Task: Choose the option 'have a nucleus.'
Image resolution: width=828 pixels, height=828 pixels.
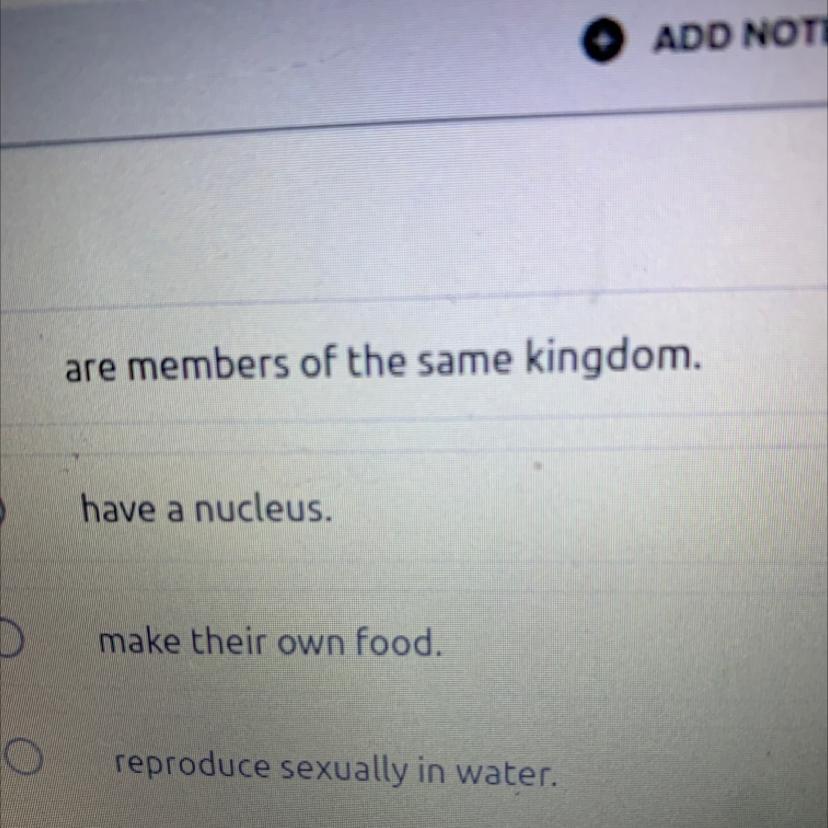Action: [206, 510]
